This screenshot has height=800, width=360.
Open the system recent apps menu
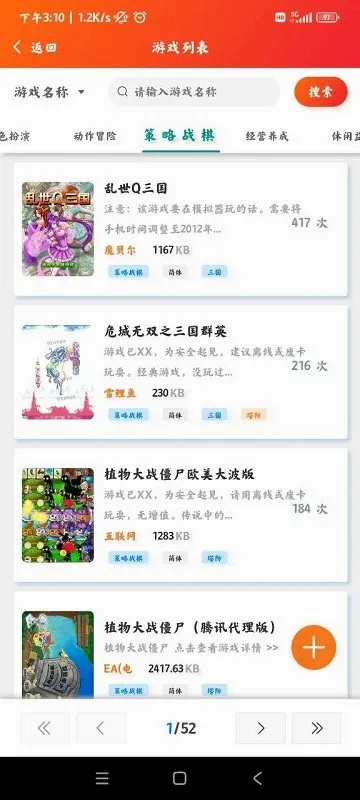click(102, 778)
